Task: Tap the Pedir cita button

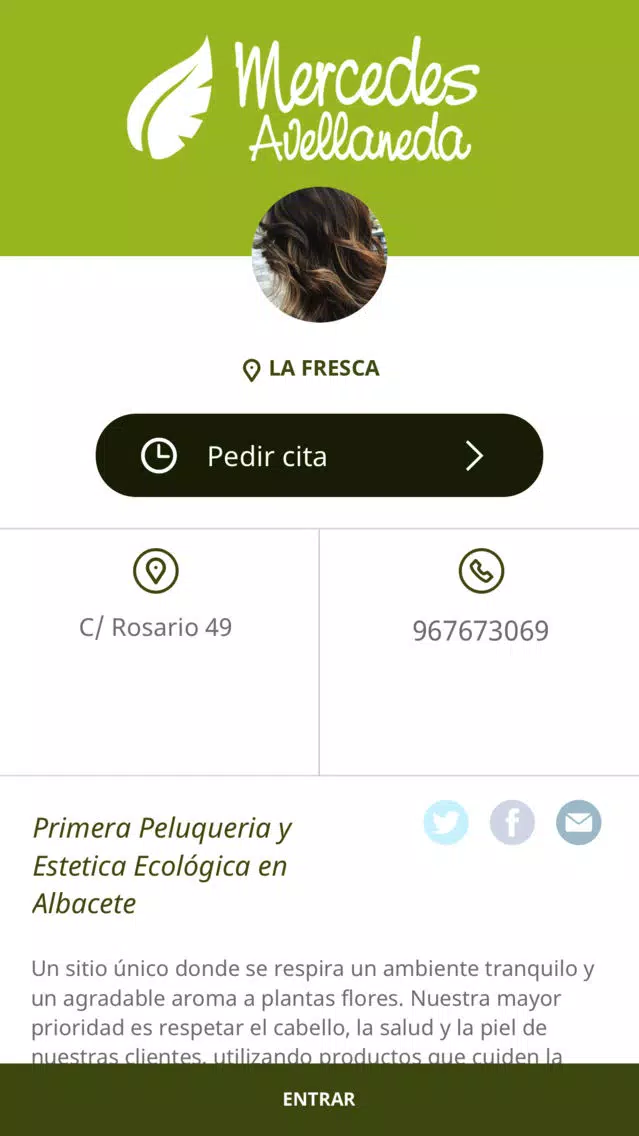Action: (320, 456)
